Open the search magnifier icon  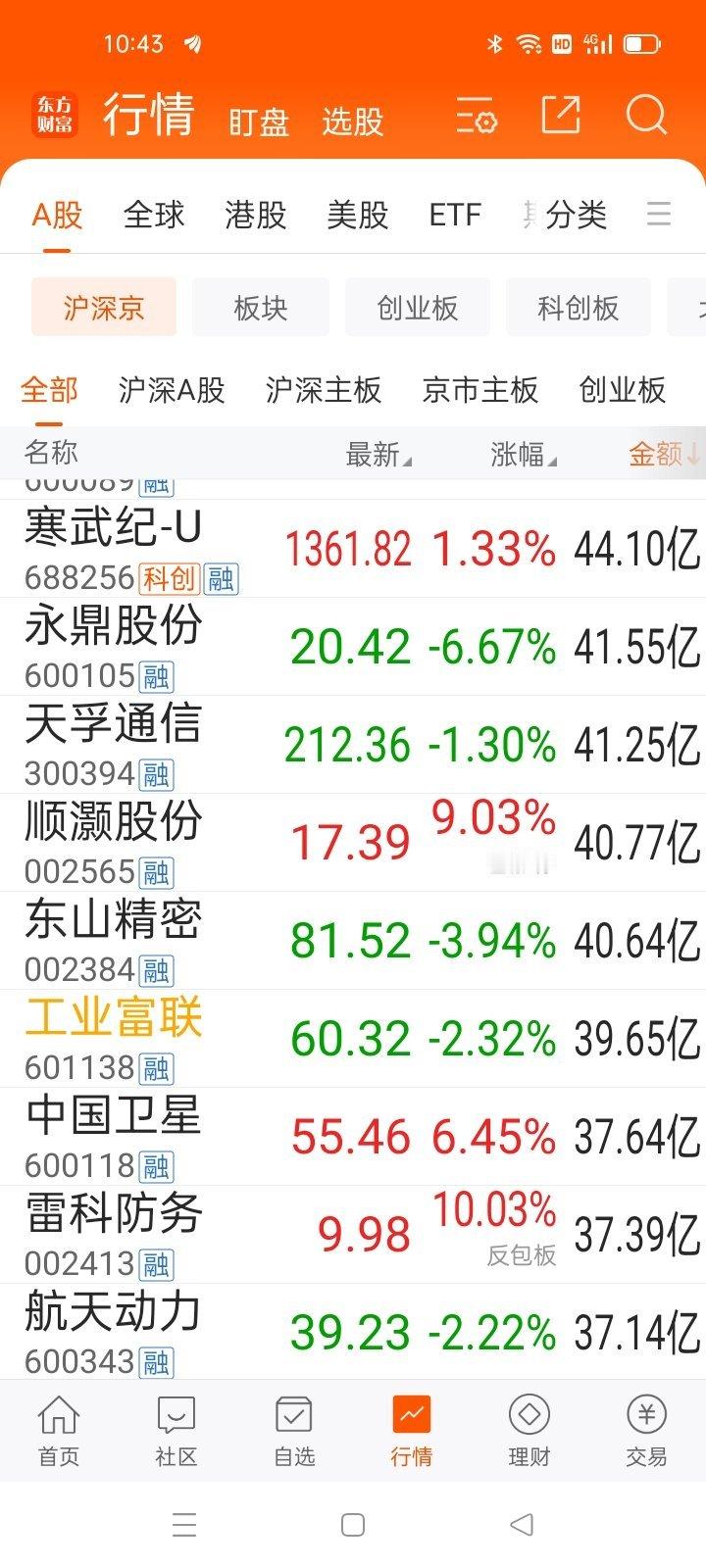point(646,116)
